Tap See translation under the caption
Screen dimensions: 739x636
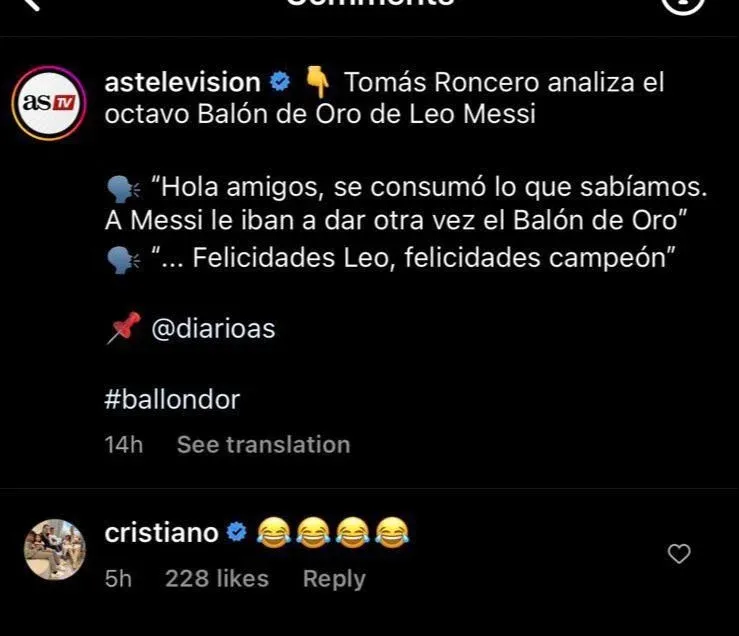(x=263, y=445)
